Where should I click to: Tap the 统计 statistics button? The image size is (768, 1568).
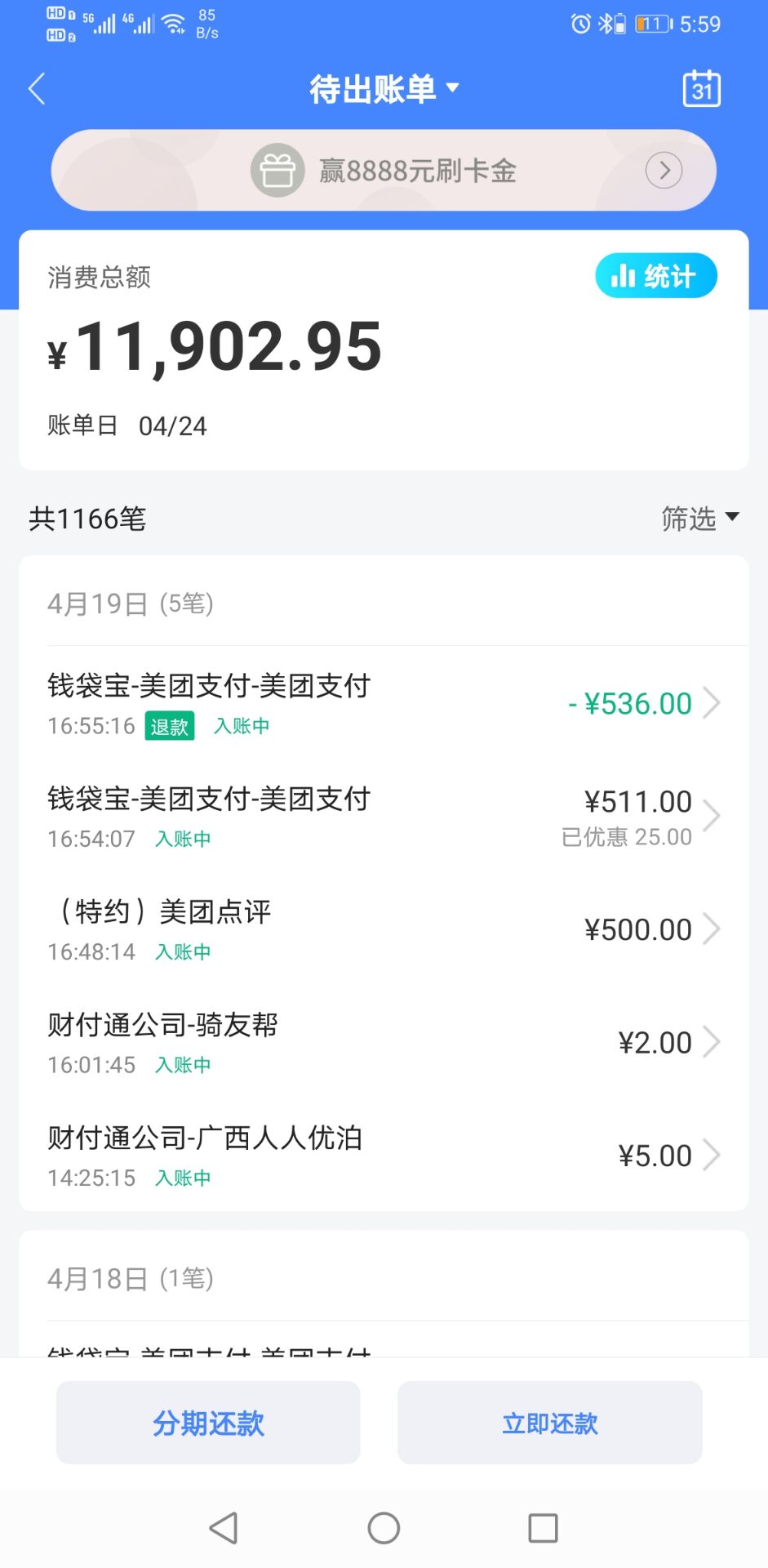[x=655, y=276]
